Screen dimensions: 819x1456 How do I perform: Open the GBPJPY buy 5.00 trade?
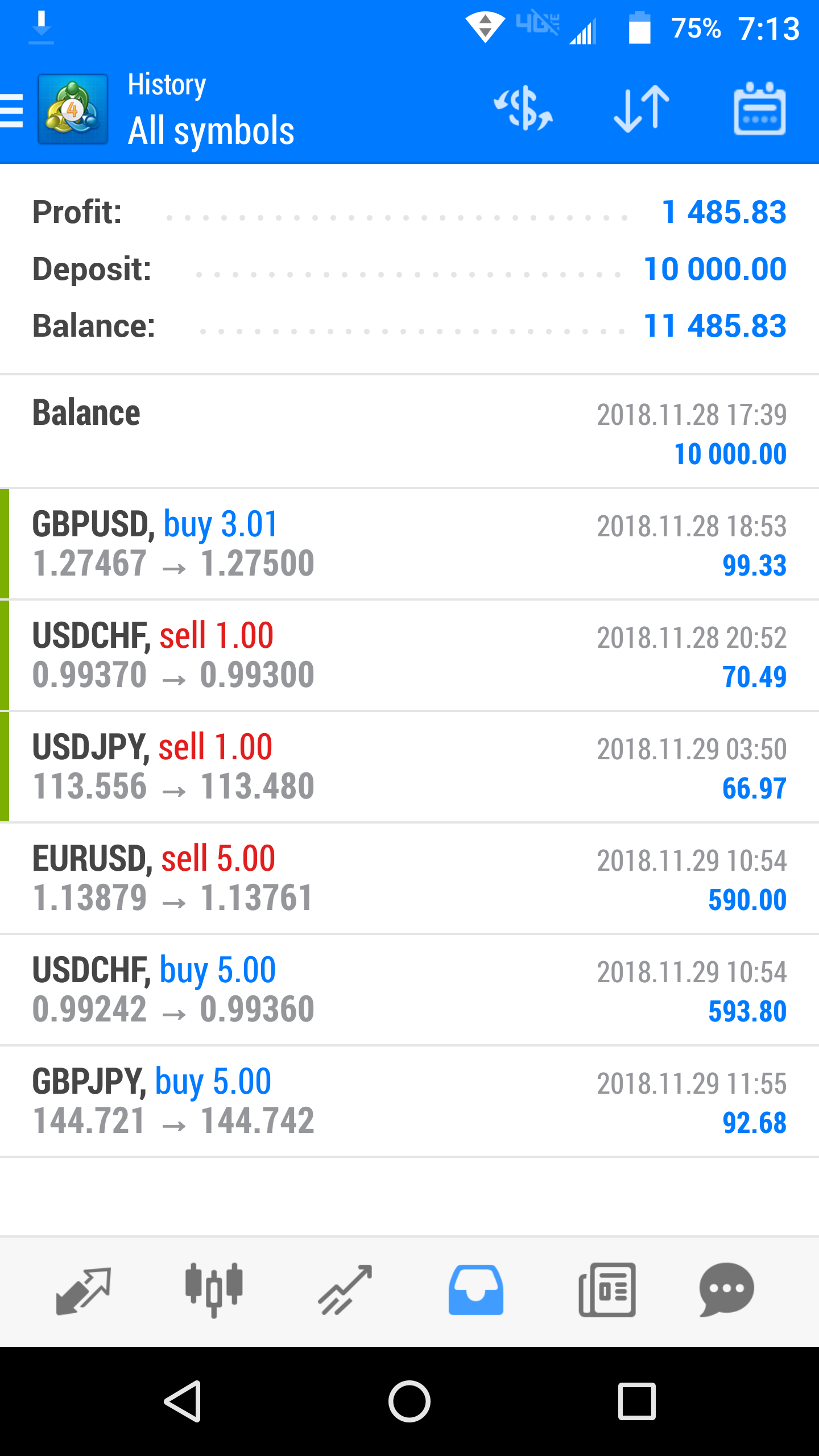tap(409, 1101)
